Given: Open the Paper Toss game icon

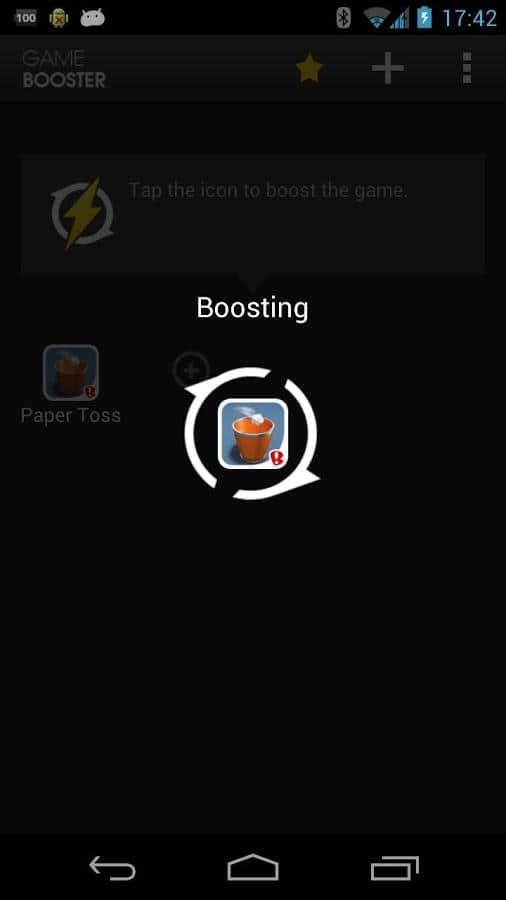Looking at the screenshot, I should pyautogui.click(x=71, y=373).
